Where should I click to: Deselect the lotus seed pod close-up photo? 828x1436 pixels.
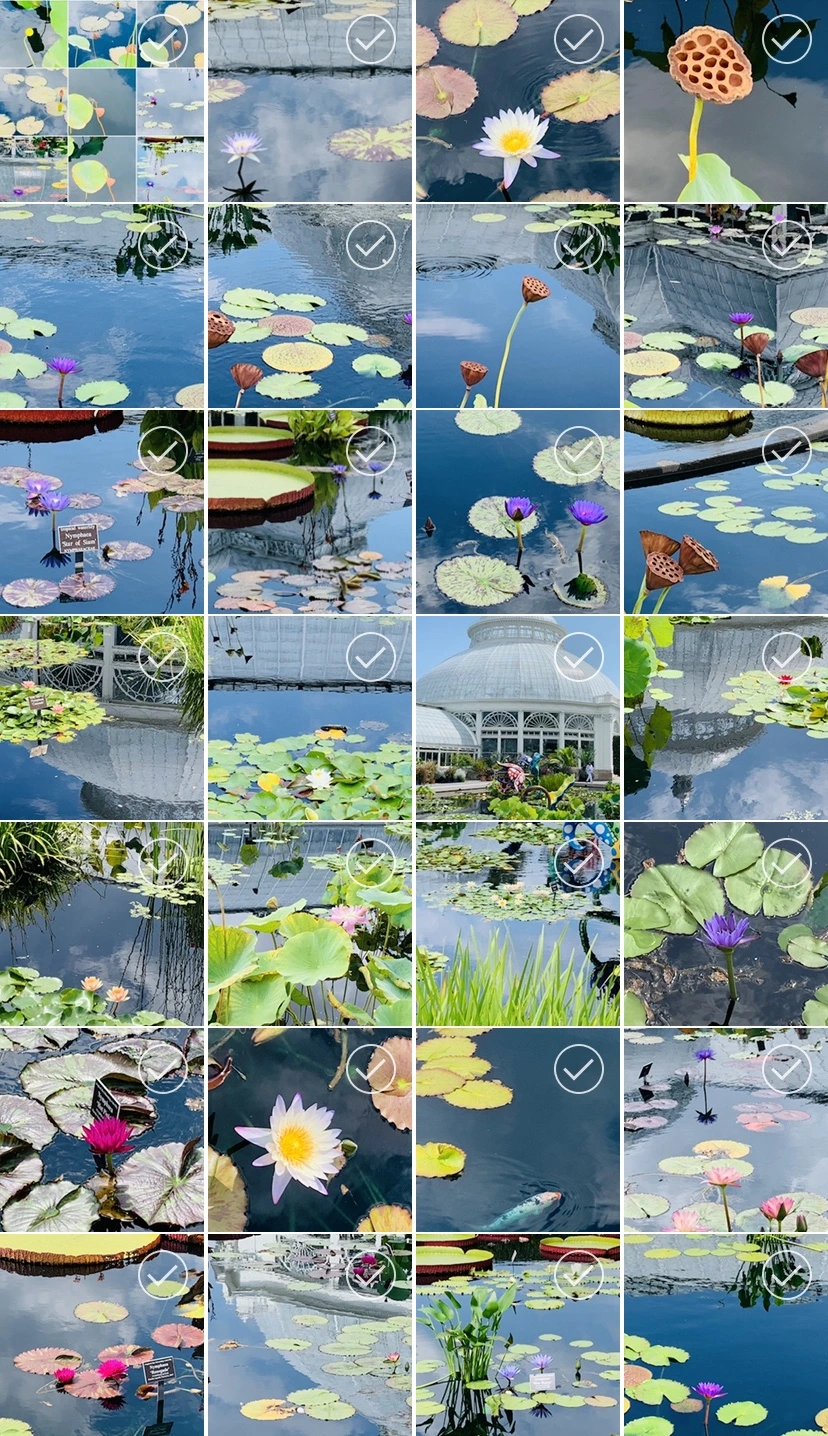(786, 39)
